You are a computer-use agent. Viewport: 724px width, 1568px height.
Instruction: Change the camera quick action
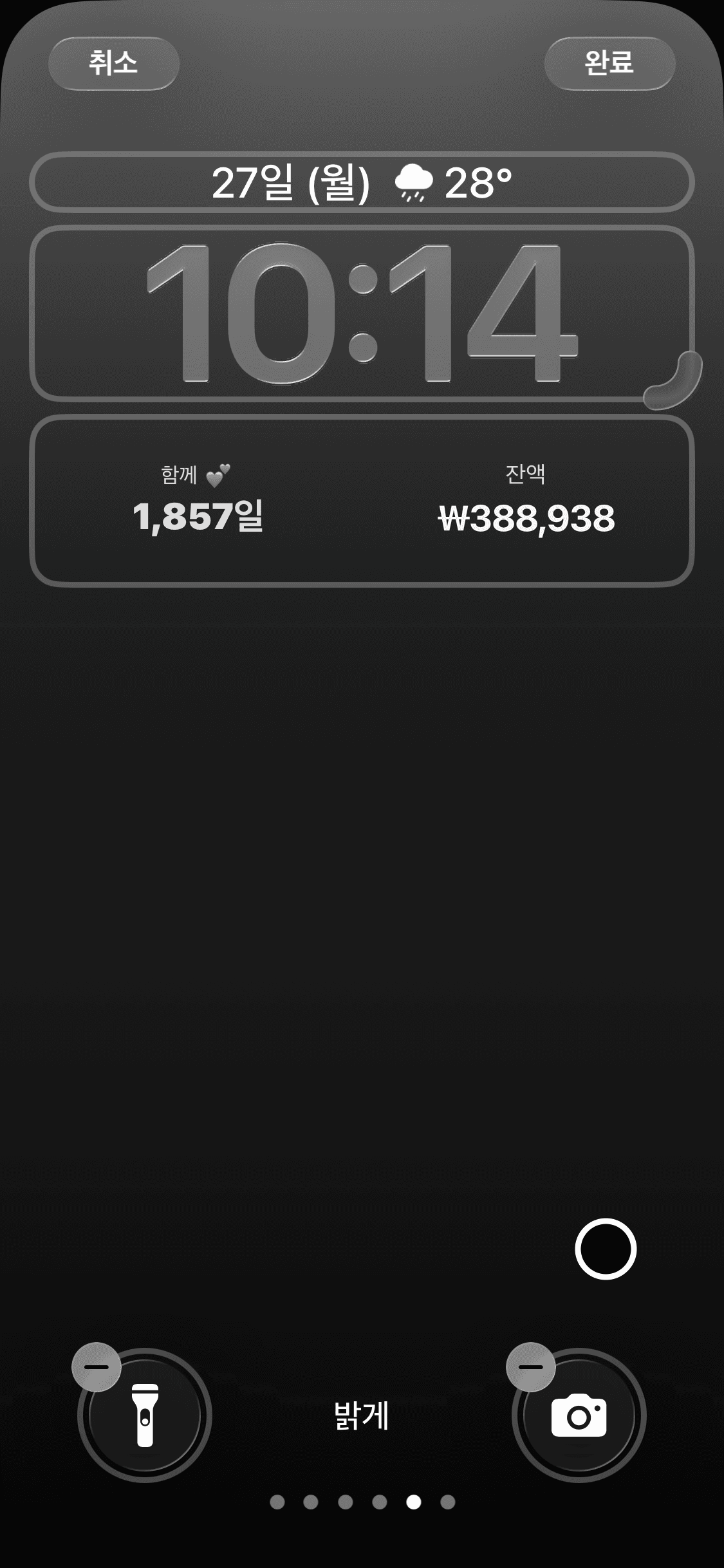[x=579, y=1415]
